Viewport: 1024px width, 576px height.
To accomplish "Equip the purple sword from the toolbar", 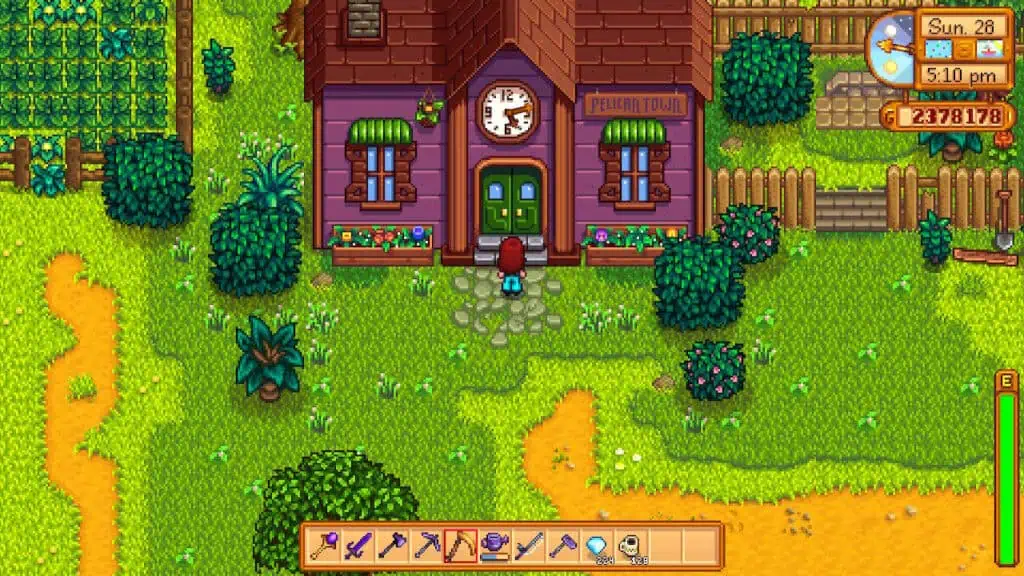I will [x=358, y=546].
